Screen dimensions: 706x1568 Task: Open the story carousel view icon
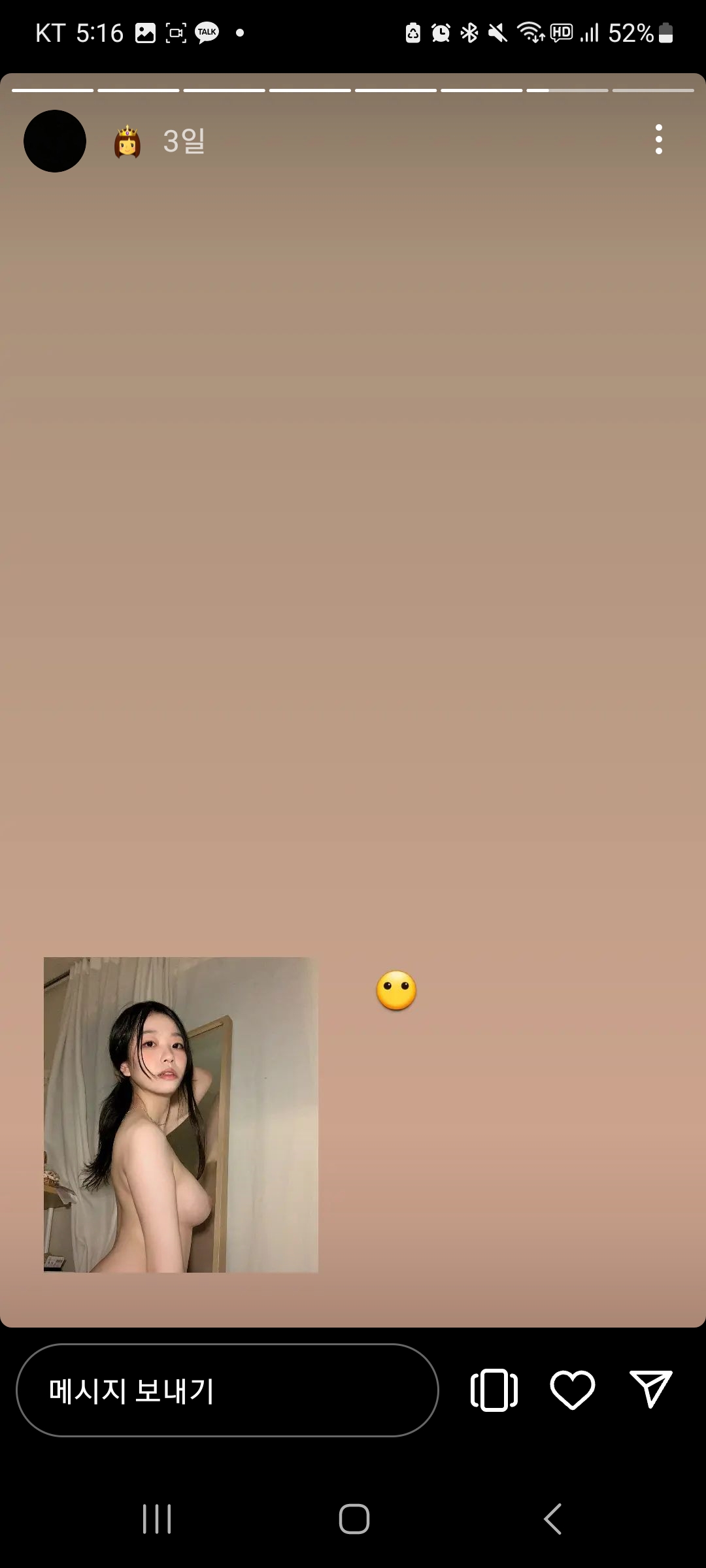[494, 1390]
